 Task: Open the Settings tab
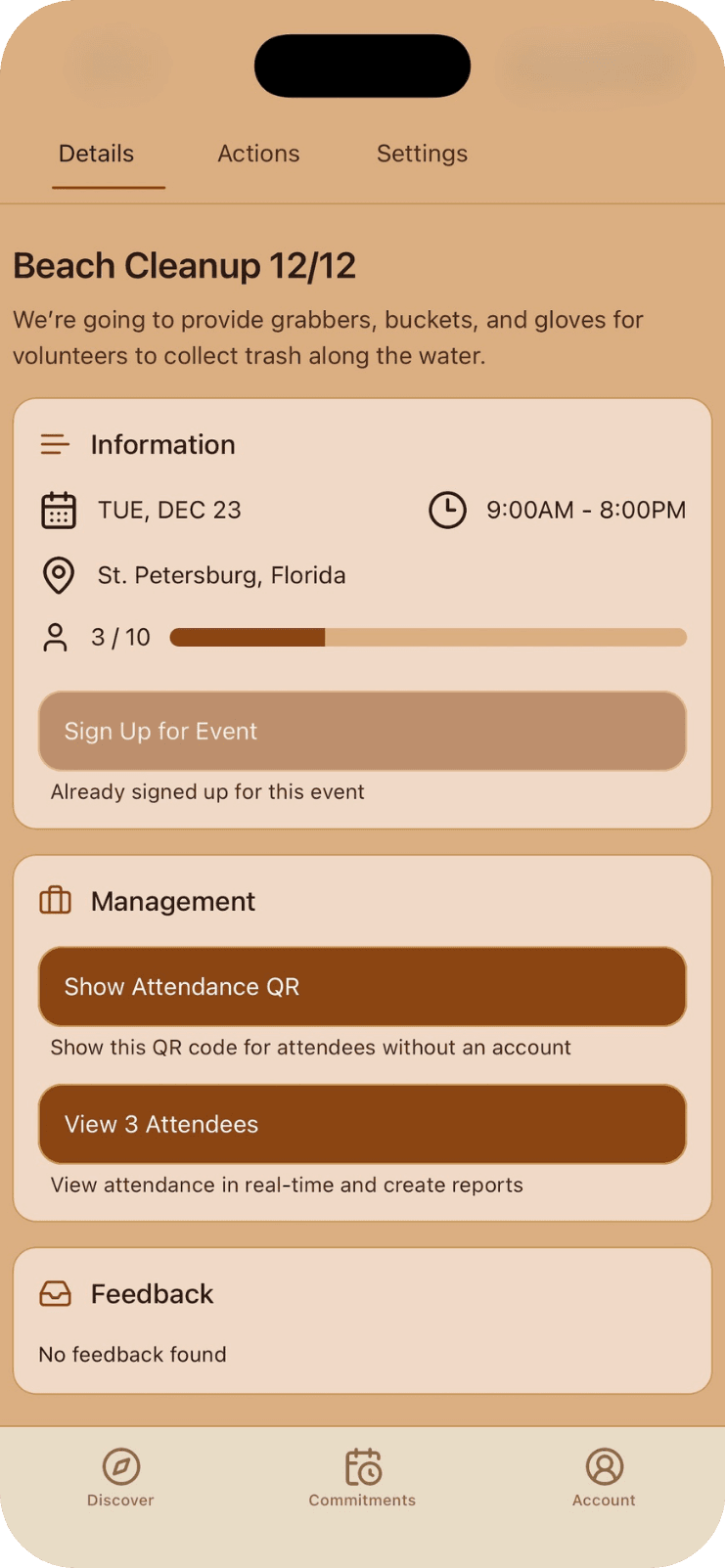(422, 154)
